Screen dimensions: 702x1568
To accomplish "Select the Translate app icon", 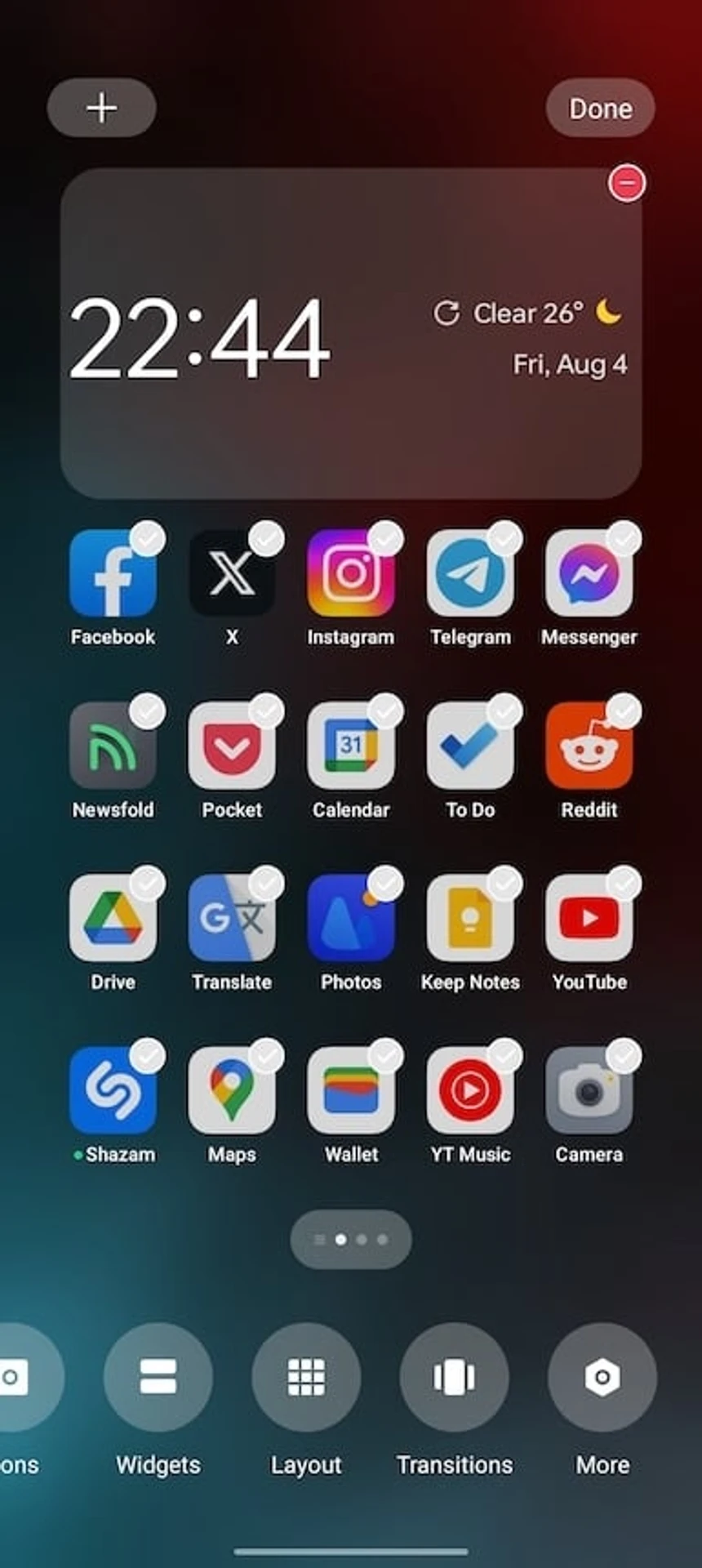I will [x=232, y=919].
